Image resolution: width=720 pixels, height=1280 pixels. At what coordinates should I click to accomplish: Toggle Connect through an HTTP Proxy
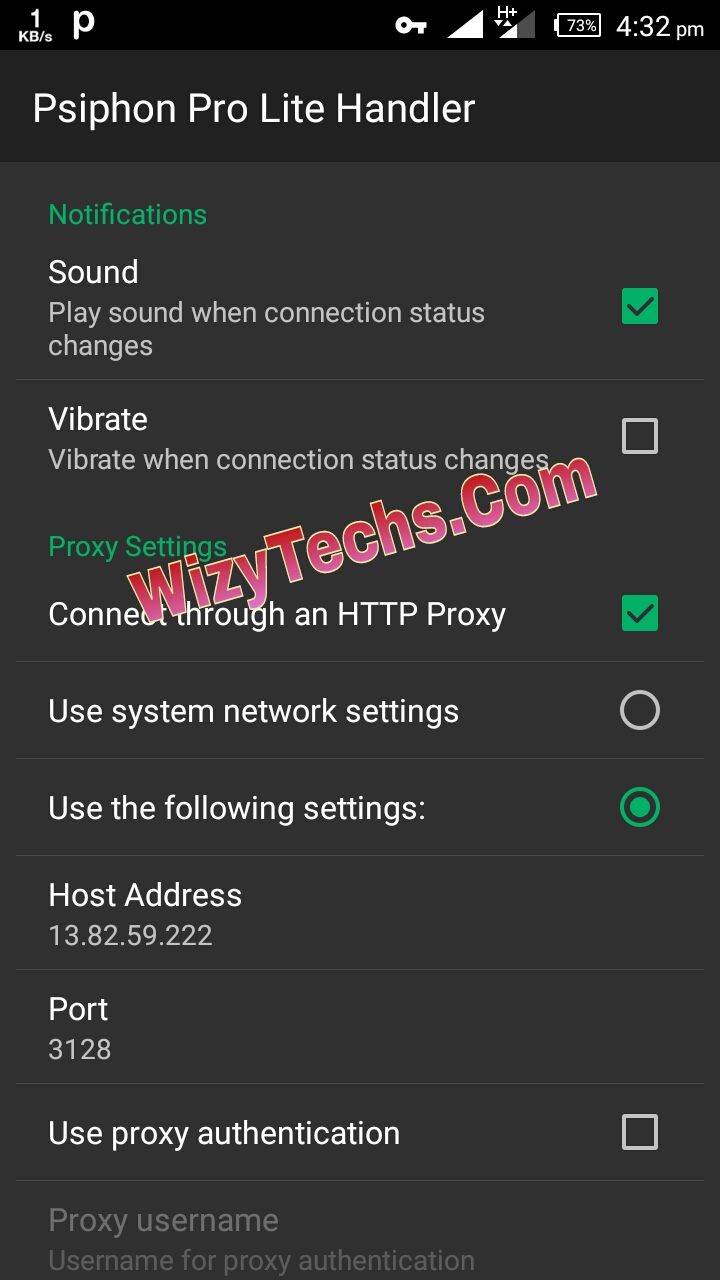click(639, 613)
